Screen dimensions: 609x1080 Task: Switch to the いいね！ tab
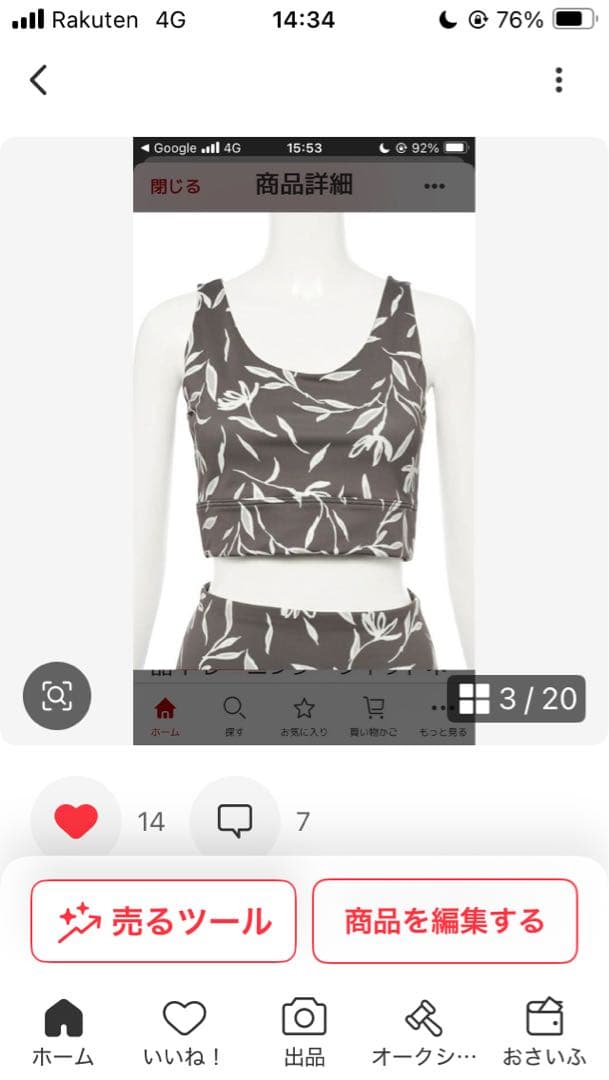tap(184, 1033)
